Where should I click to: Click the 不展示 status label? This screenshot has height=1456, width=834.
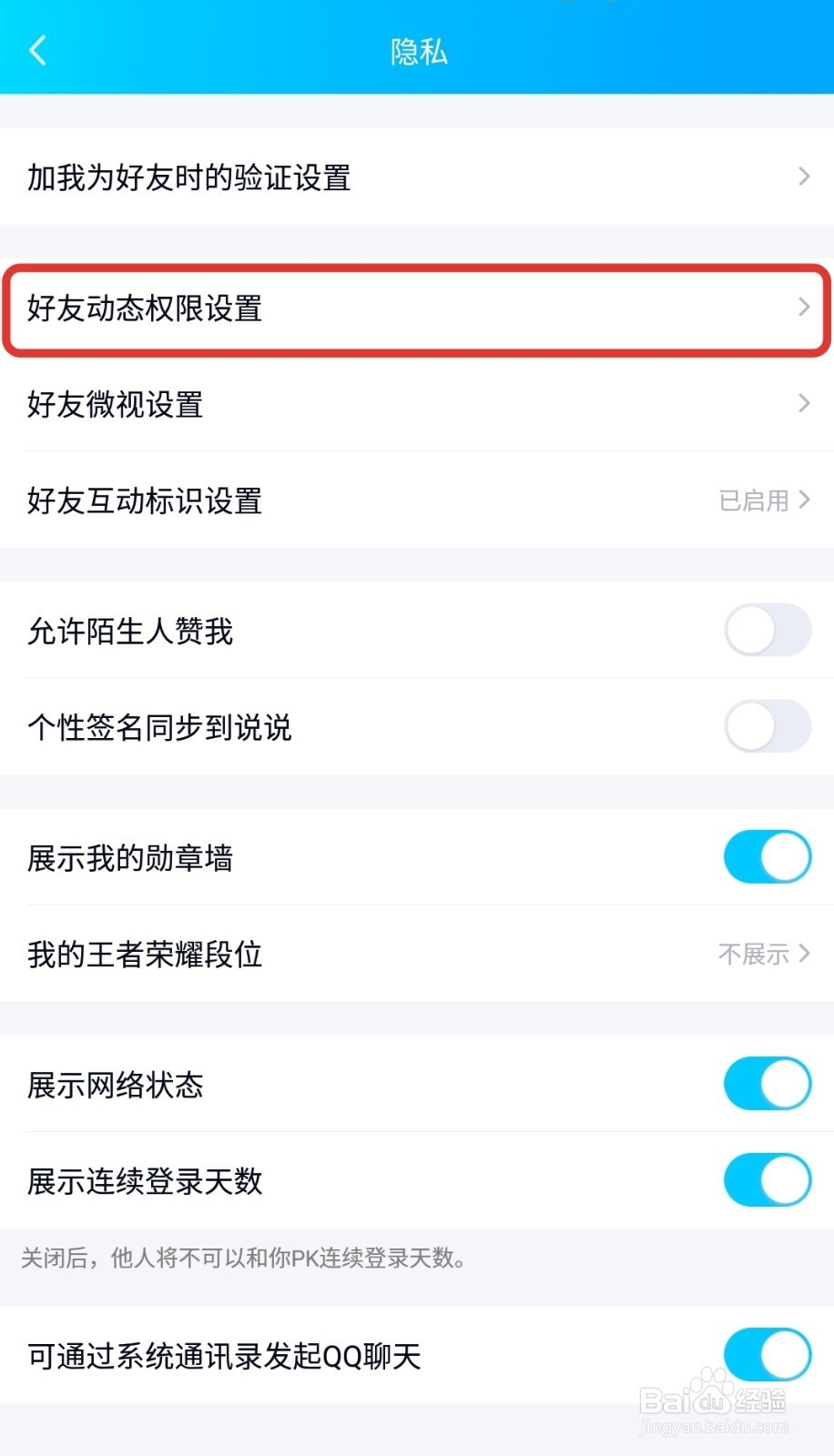pos(754,954)
